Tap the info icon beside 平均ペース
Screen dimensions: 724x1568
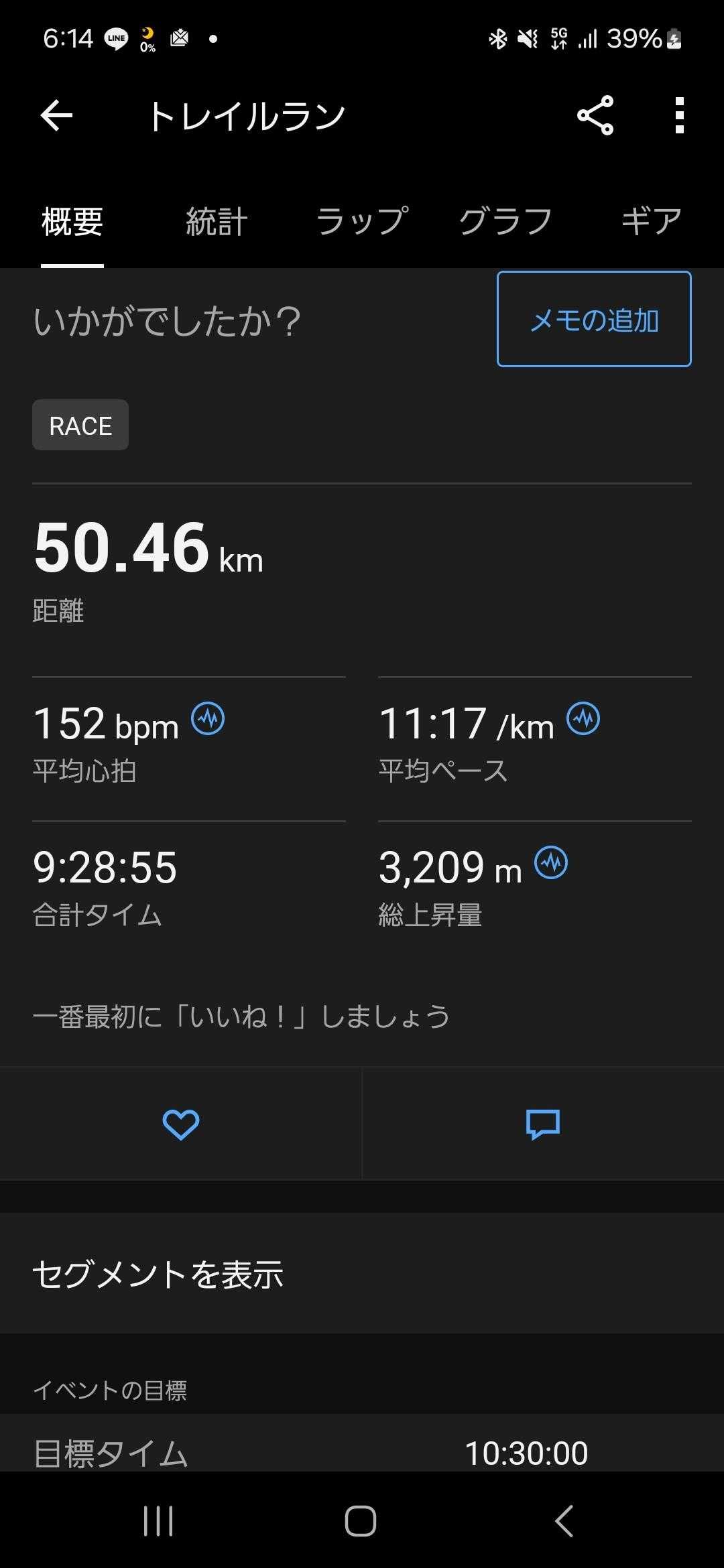click(584, 719)
